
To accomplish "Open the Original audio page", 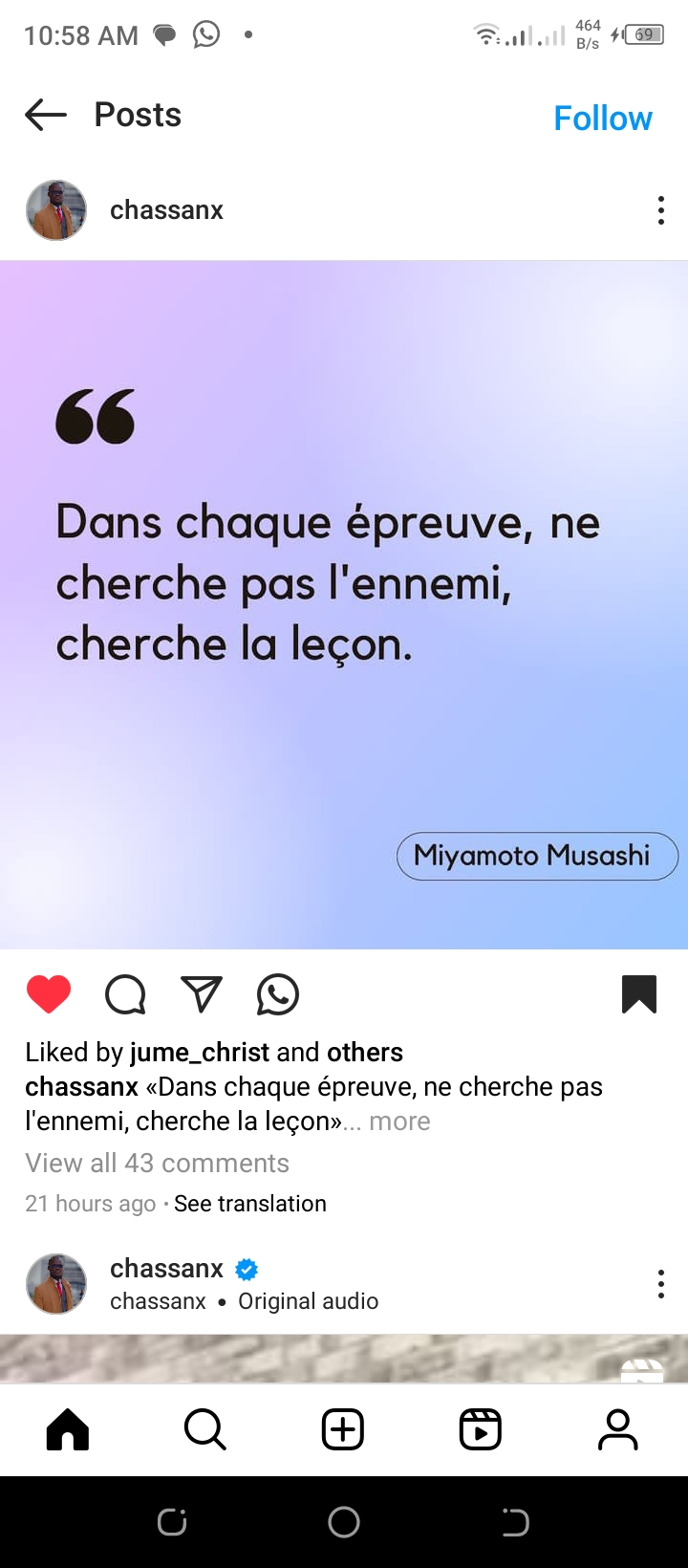I will point(308,1301).
